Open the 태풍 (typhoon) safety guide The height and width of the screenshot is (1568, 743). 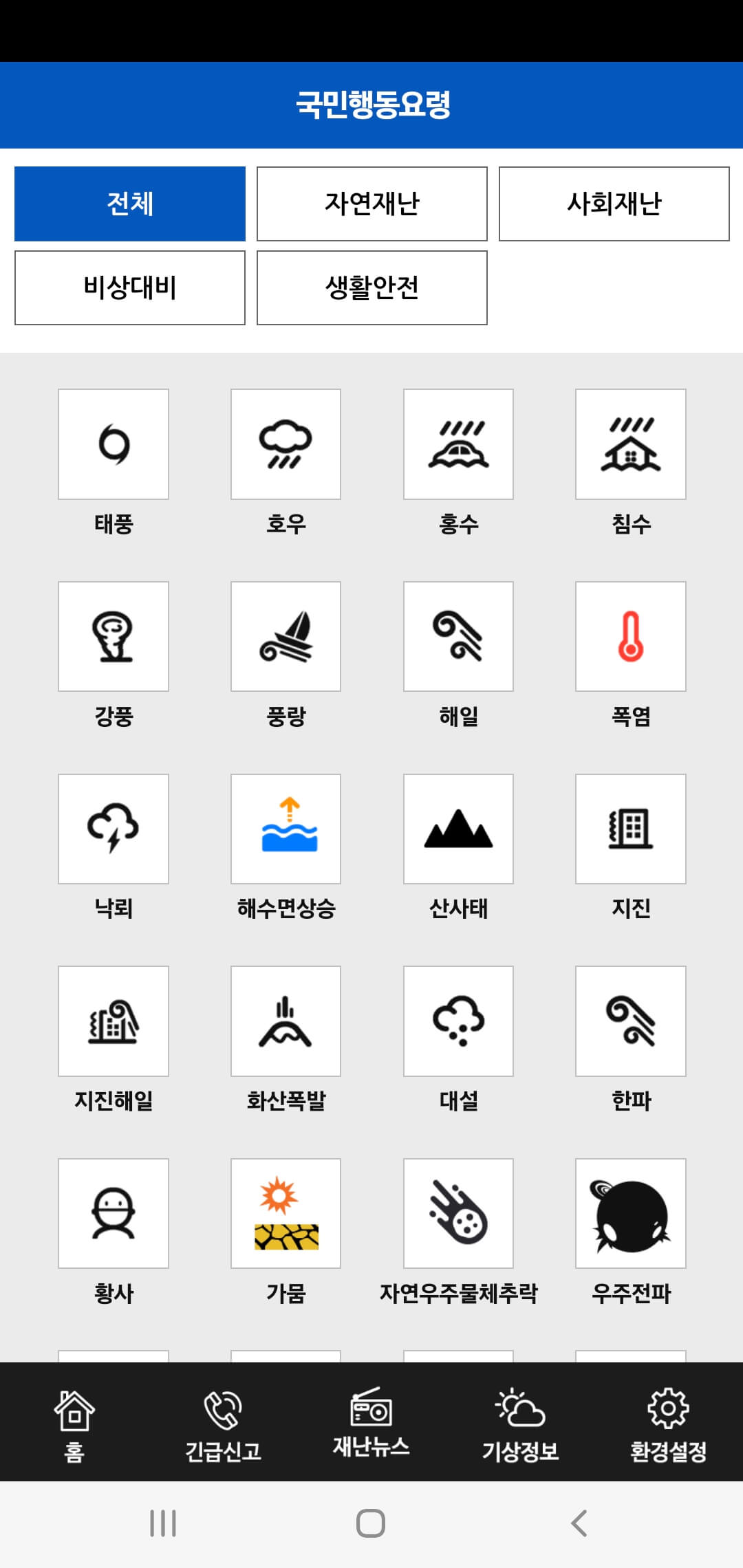113,444
